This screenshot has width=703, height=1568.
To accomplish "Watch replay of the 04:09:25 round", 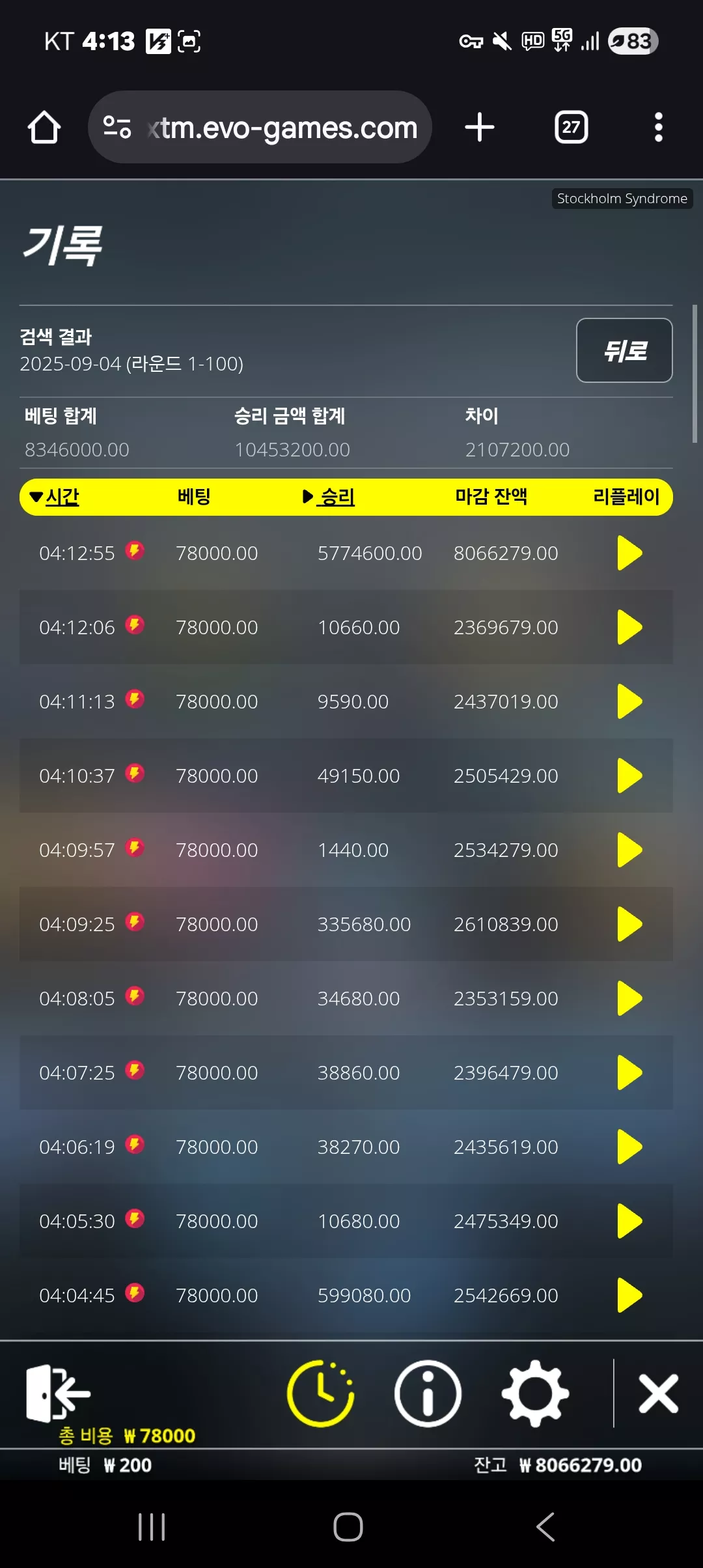I will click(x=629, y=924).
